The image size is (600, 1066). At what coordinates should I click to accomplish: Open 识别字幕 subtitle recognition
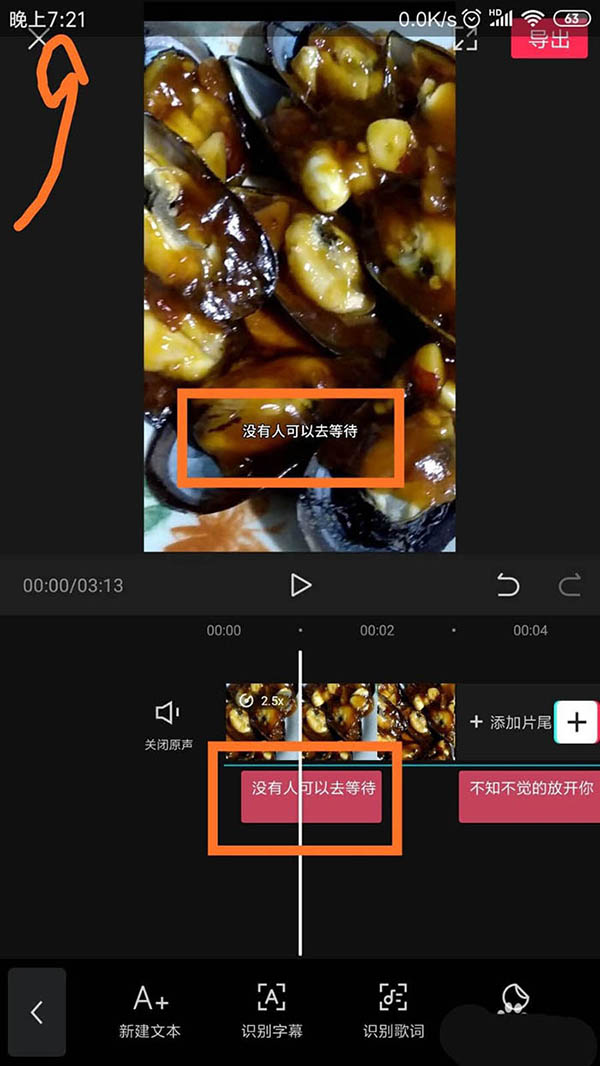coord(272,1010)
